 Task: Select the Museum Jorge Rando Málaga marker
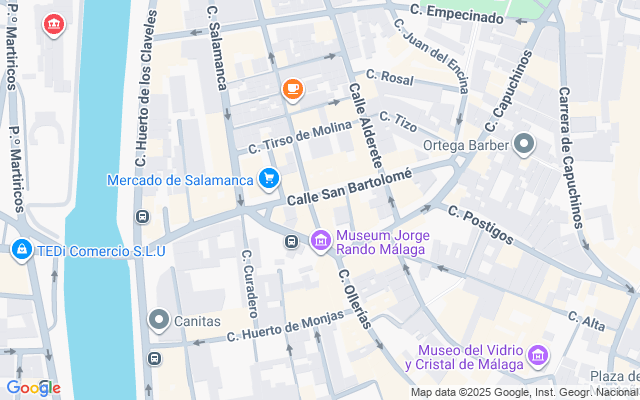(x=321, y=241)
